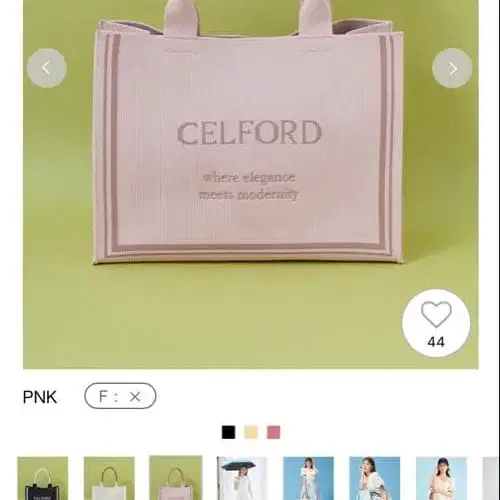
Task: Select the F size chip
Action: 120,396
